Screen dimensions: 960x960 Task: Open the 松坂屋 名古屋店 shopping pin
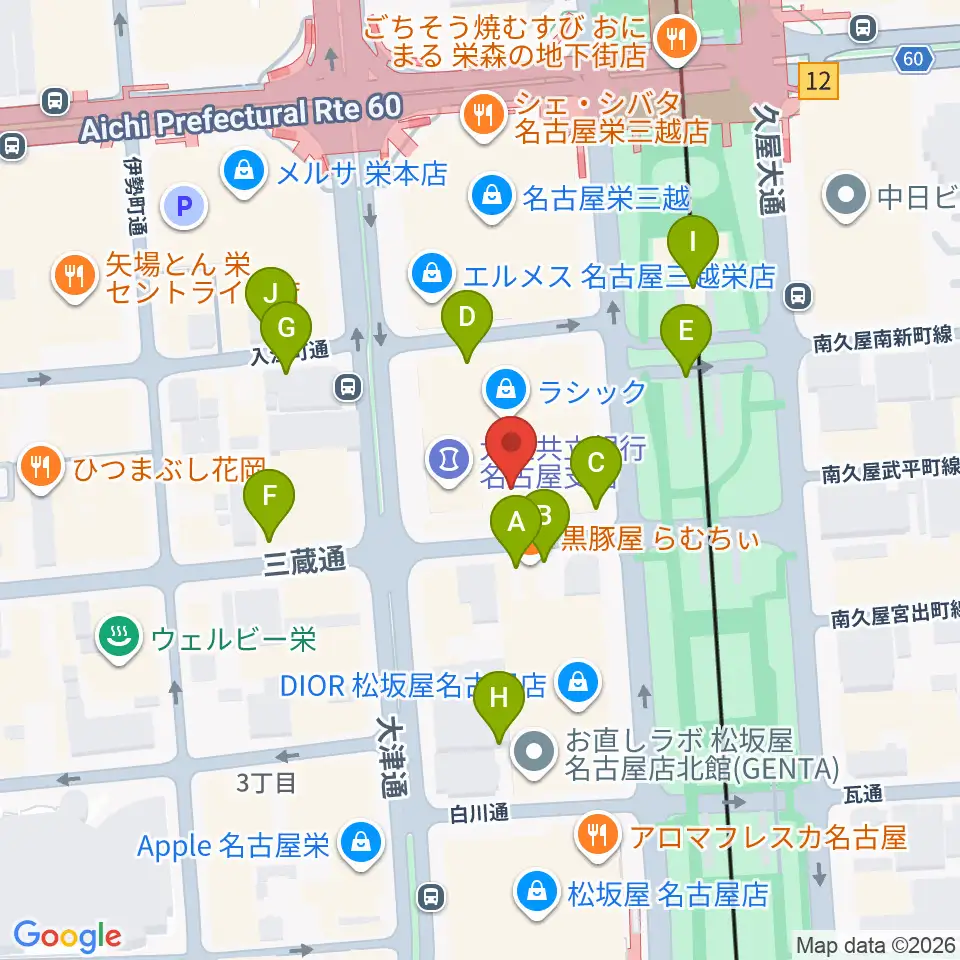(537, 894)
